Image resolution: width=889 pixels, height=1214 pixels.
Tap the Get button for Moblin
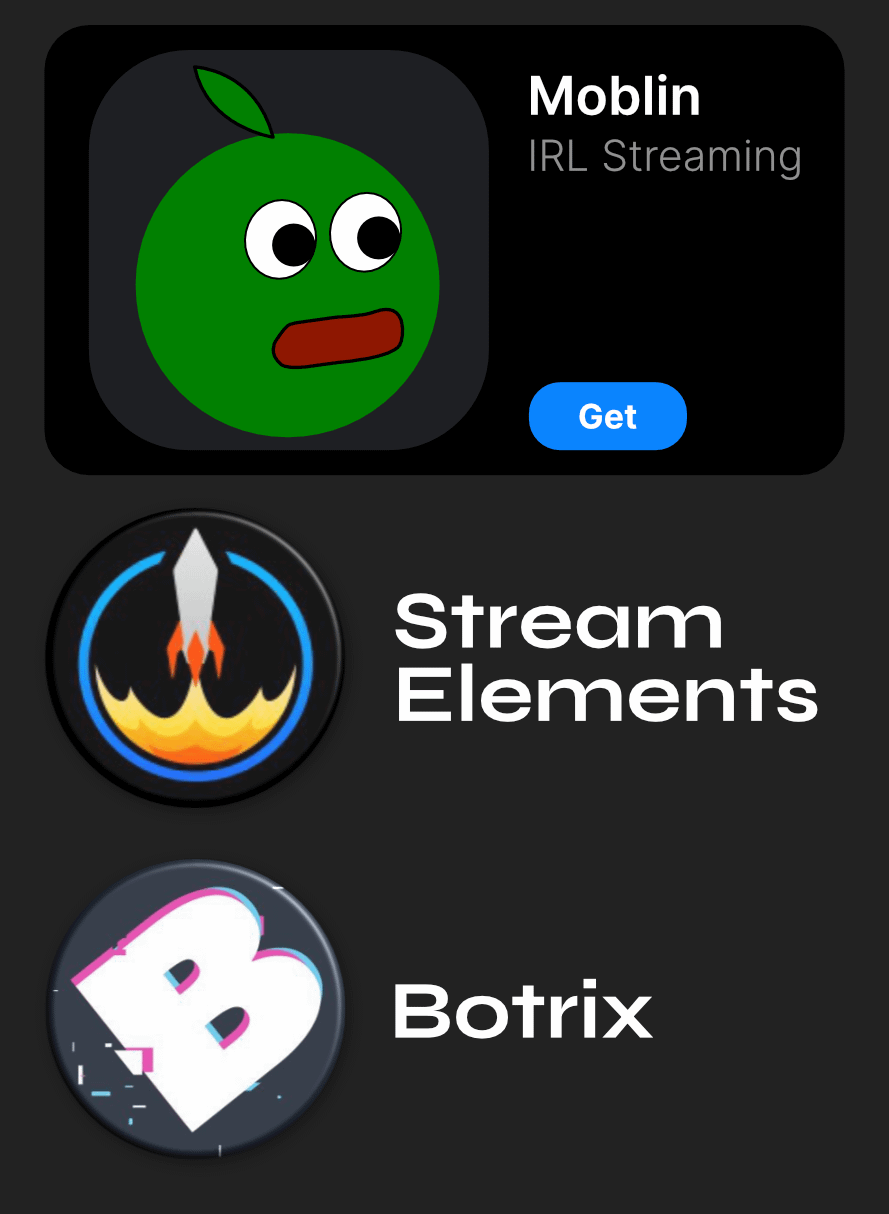pos(607,416)
